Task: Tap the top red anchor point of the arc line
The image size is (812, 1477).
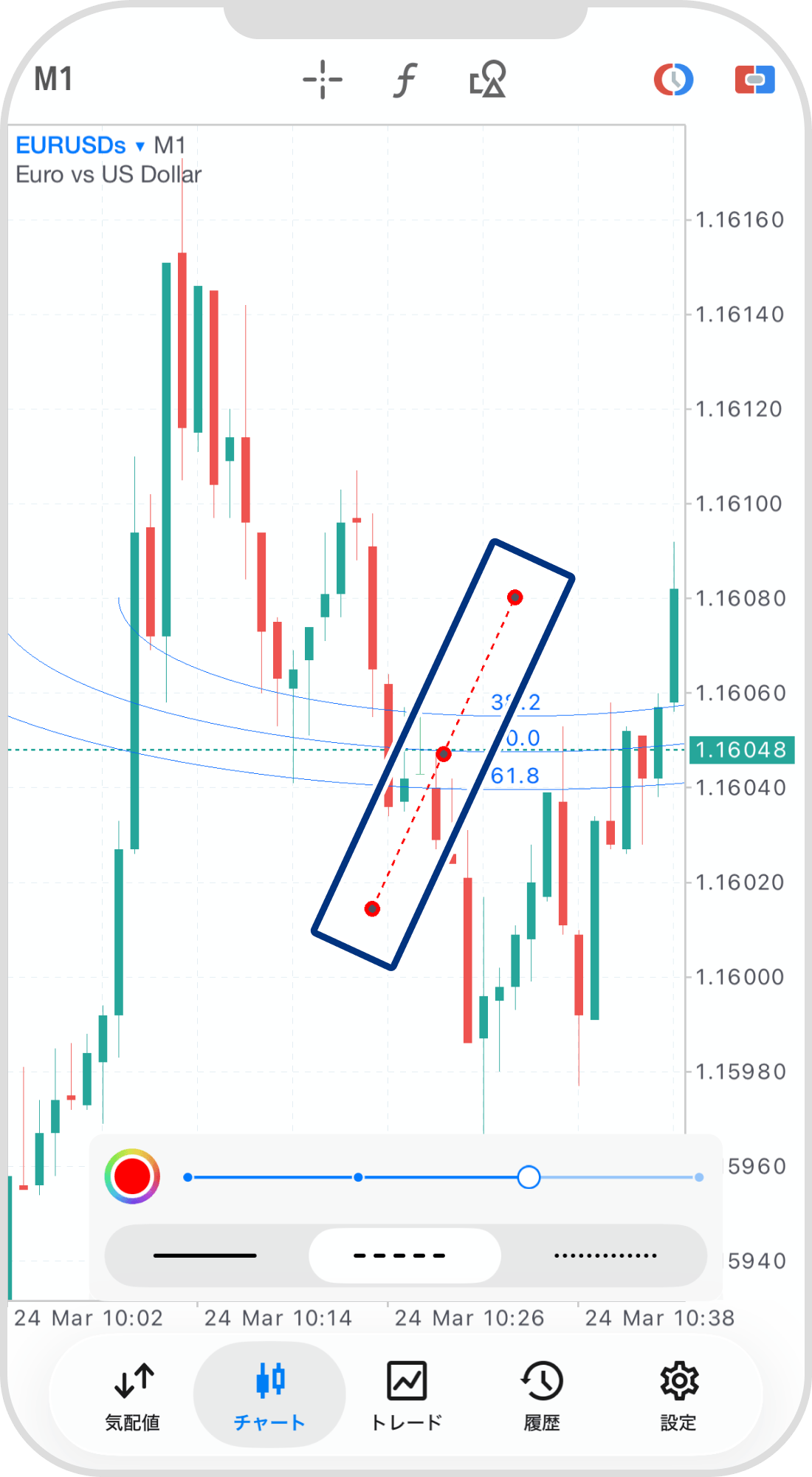Action: coord(515,597)
